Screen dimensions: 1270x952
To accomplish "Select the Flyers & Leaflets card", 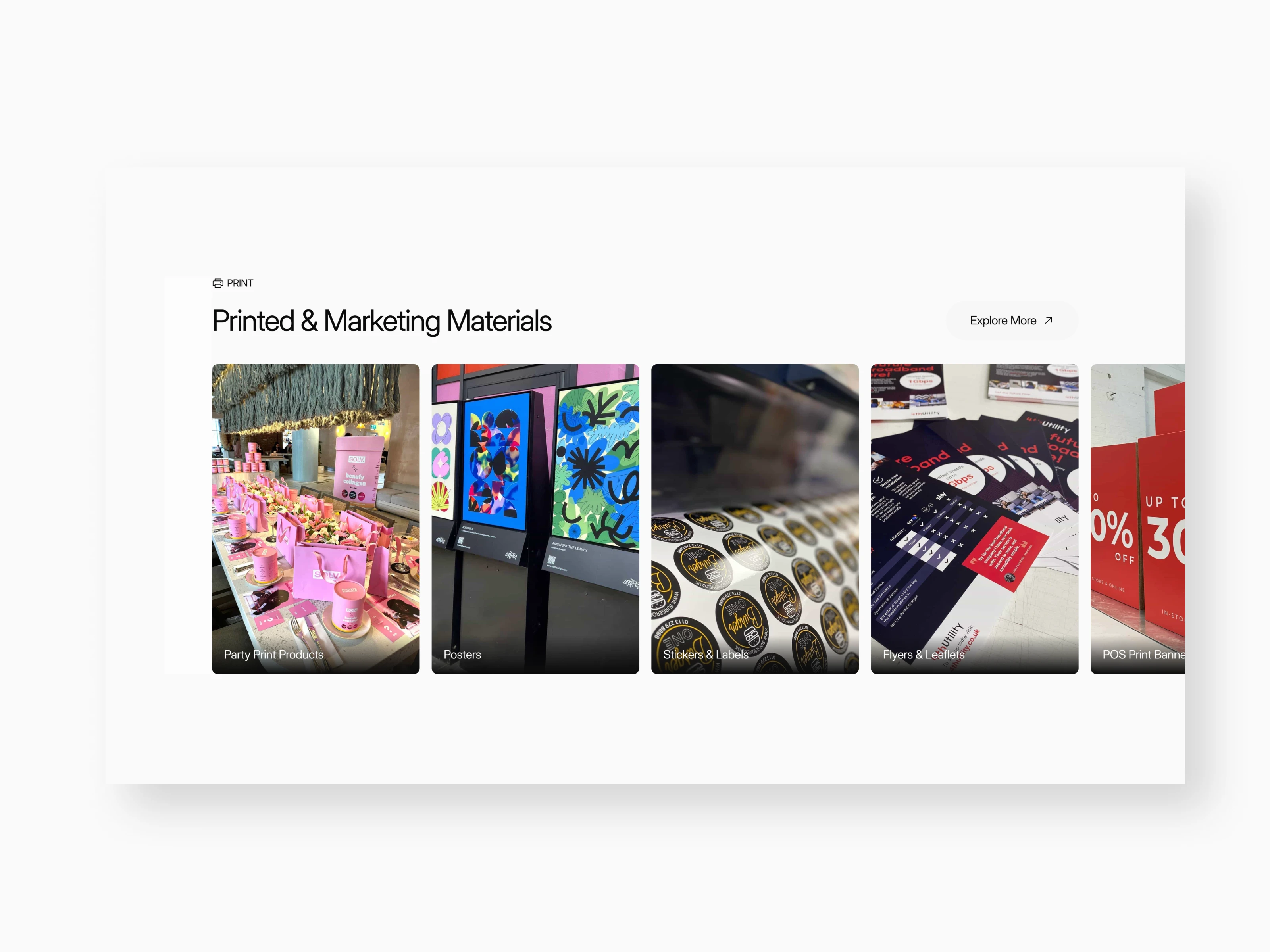I will point(974,518).
